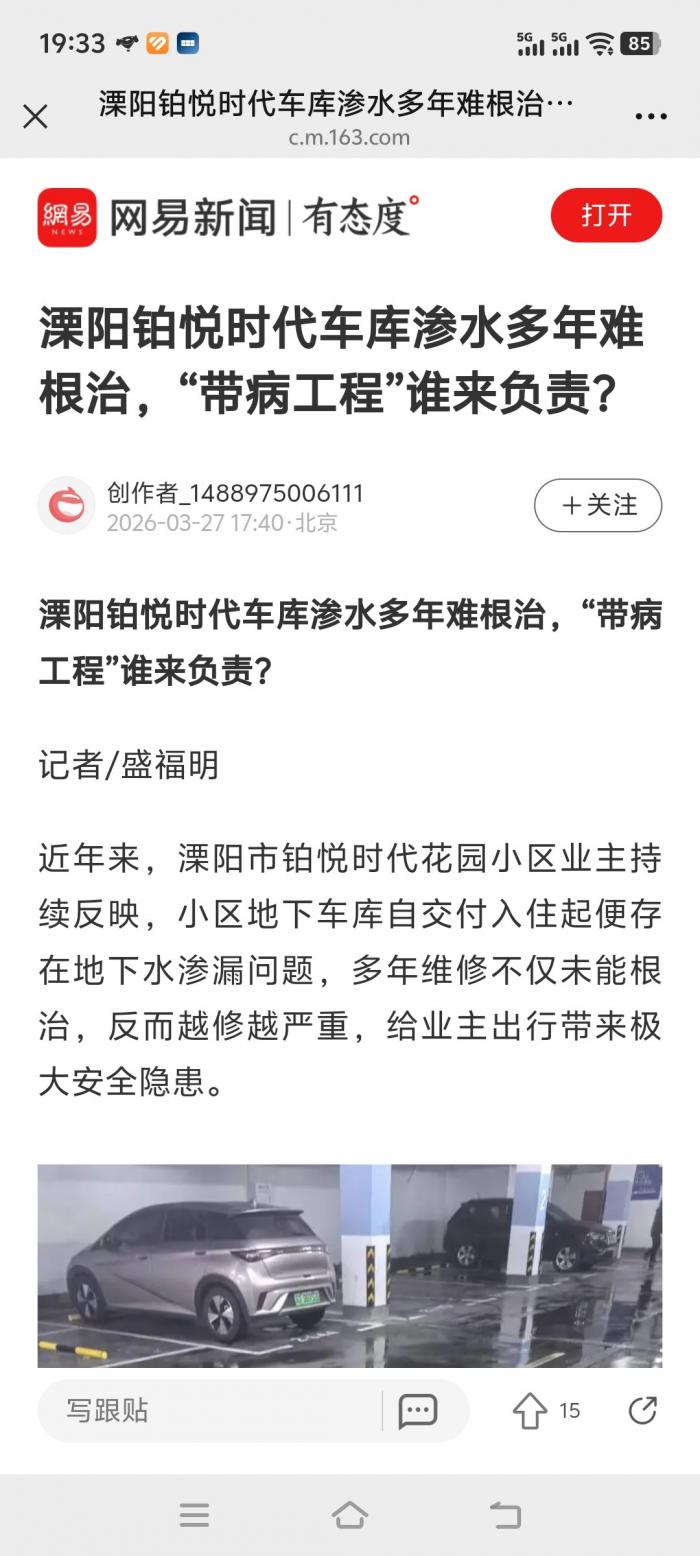700x1556 pixels.
Task: View the flooded garage photo
Action: (x=350, y=1265)
